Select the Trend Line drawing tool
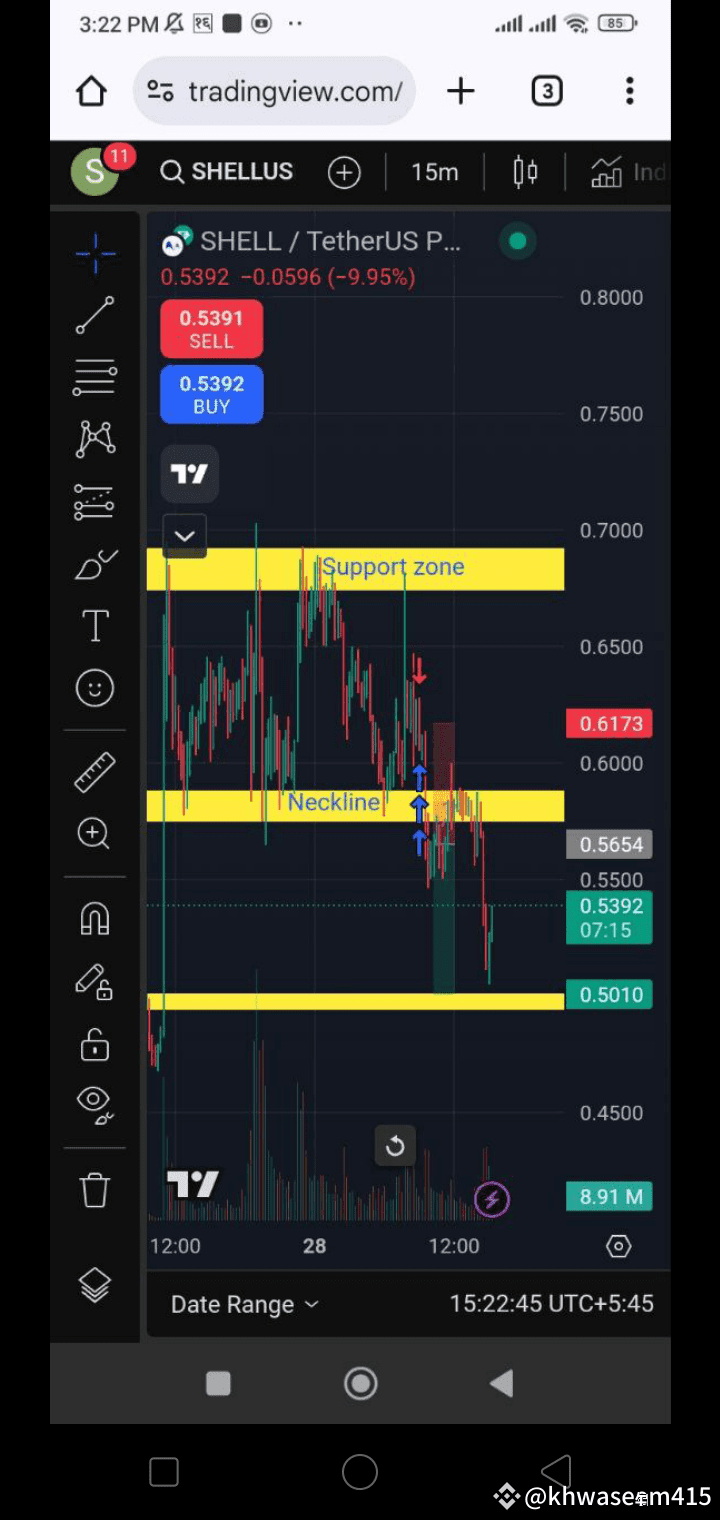The height and width of the screenshot is (1520, 720). [x=95, y=315]
